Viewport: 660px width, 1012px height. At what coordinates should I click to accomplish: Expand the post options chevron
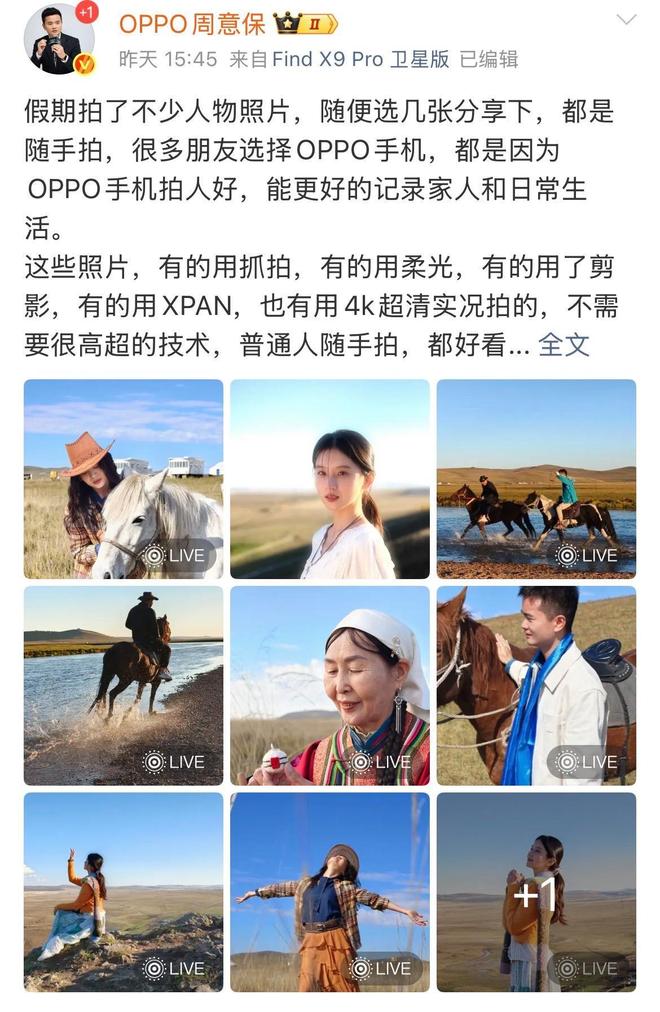626,20
